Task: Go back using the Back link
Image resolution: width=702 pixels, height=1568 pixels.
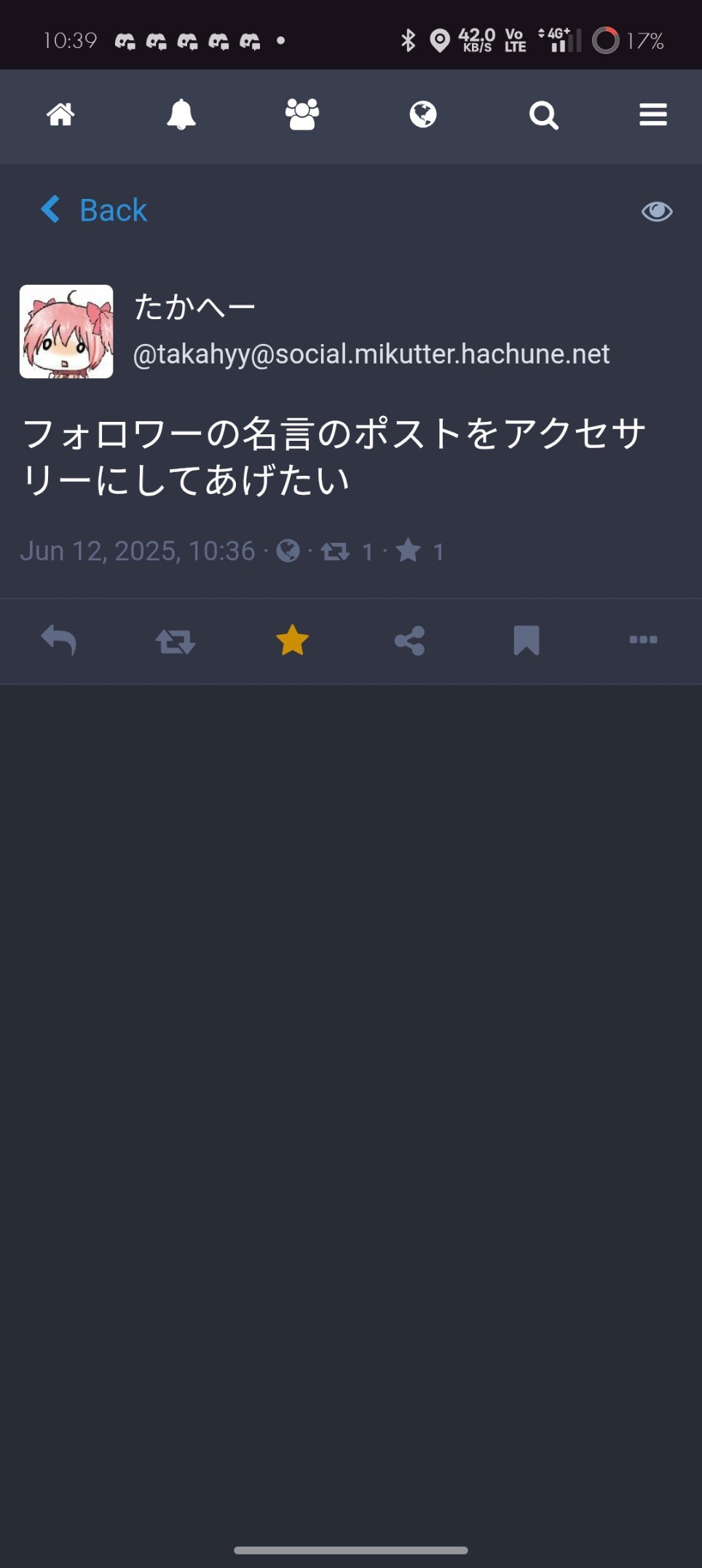Action: pos(95,211)
